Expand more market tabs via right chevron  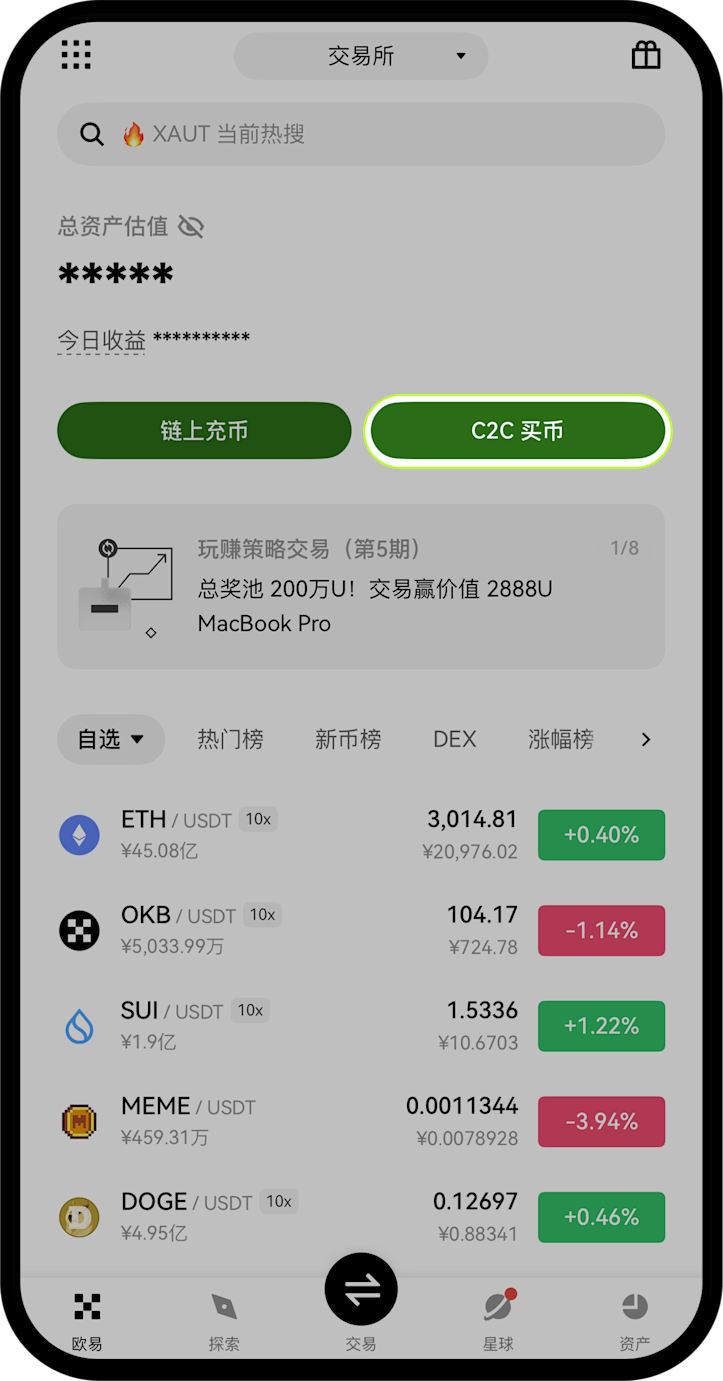pyautogui.click(x=646, y=739)
